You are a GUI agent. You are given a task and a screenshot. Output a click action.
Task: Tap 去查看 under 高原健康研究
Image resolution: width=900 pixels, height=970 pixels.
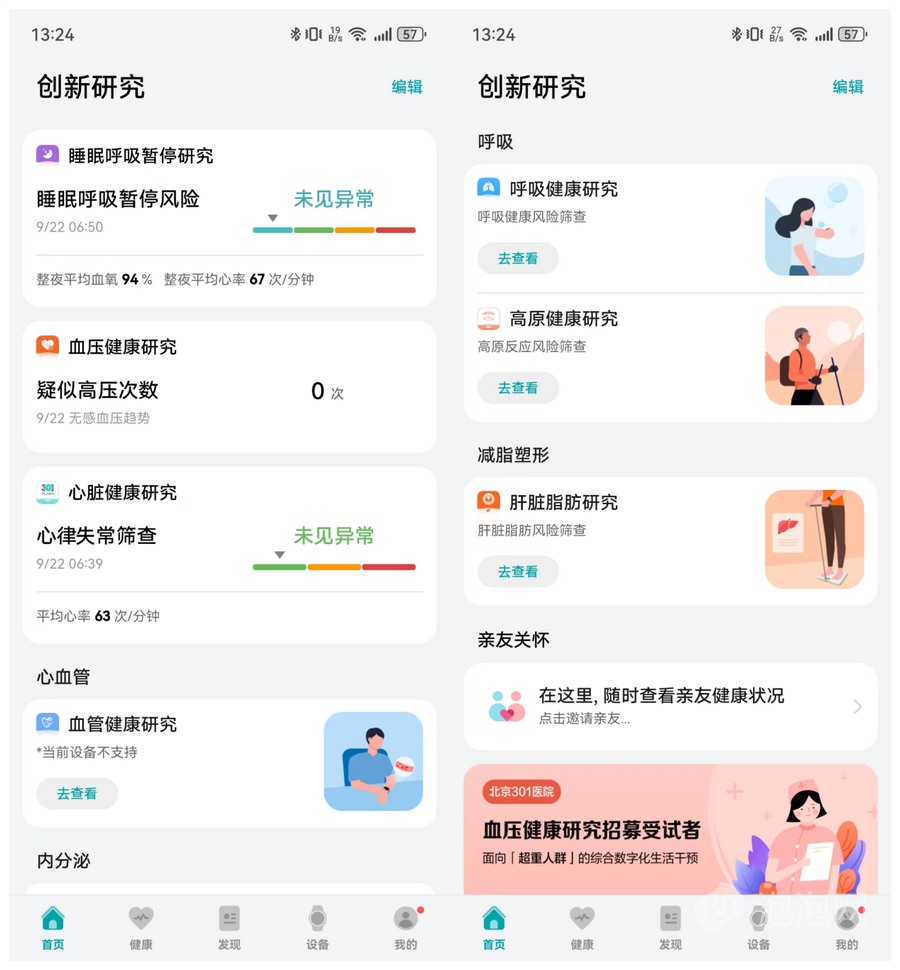coord(518,387)
